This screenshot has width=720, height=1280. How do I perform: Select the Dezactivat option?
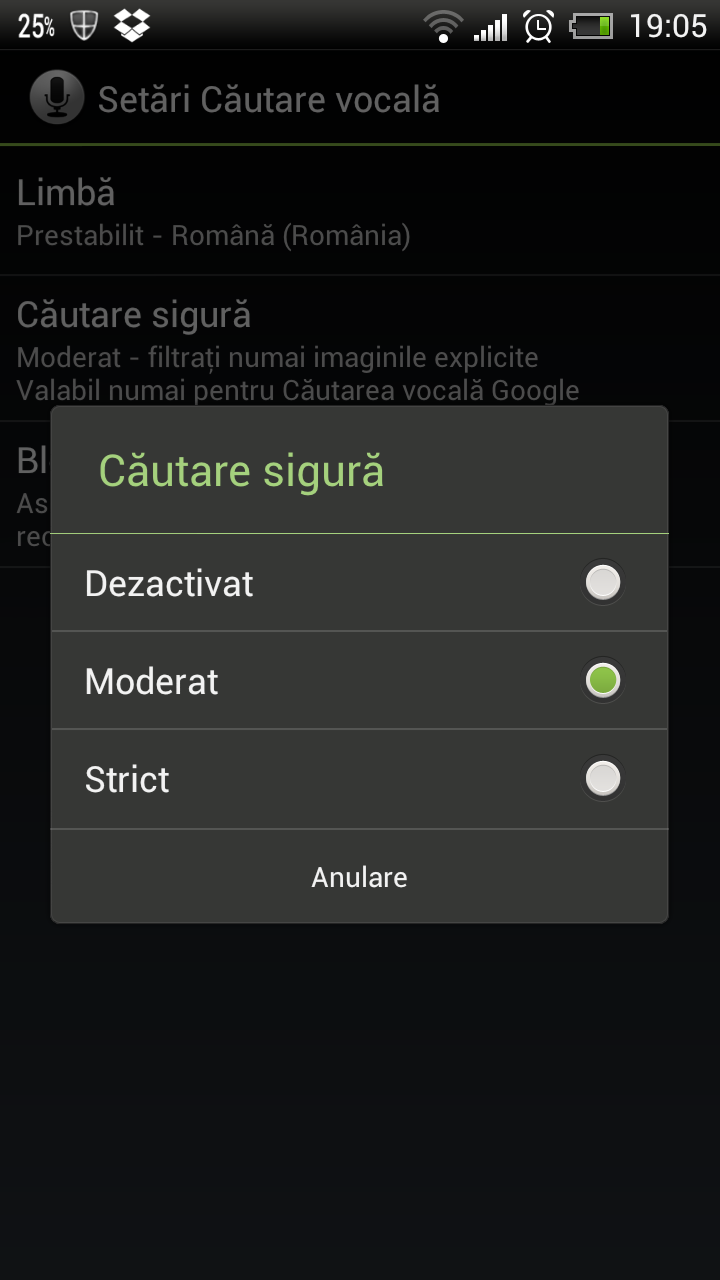(359, 583)
